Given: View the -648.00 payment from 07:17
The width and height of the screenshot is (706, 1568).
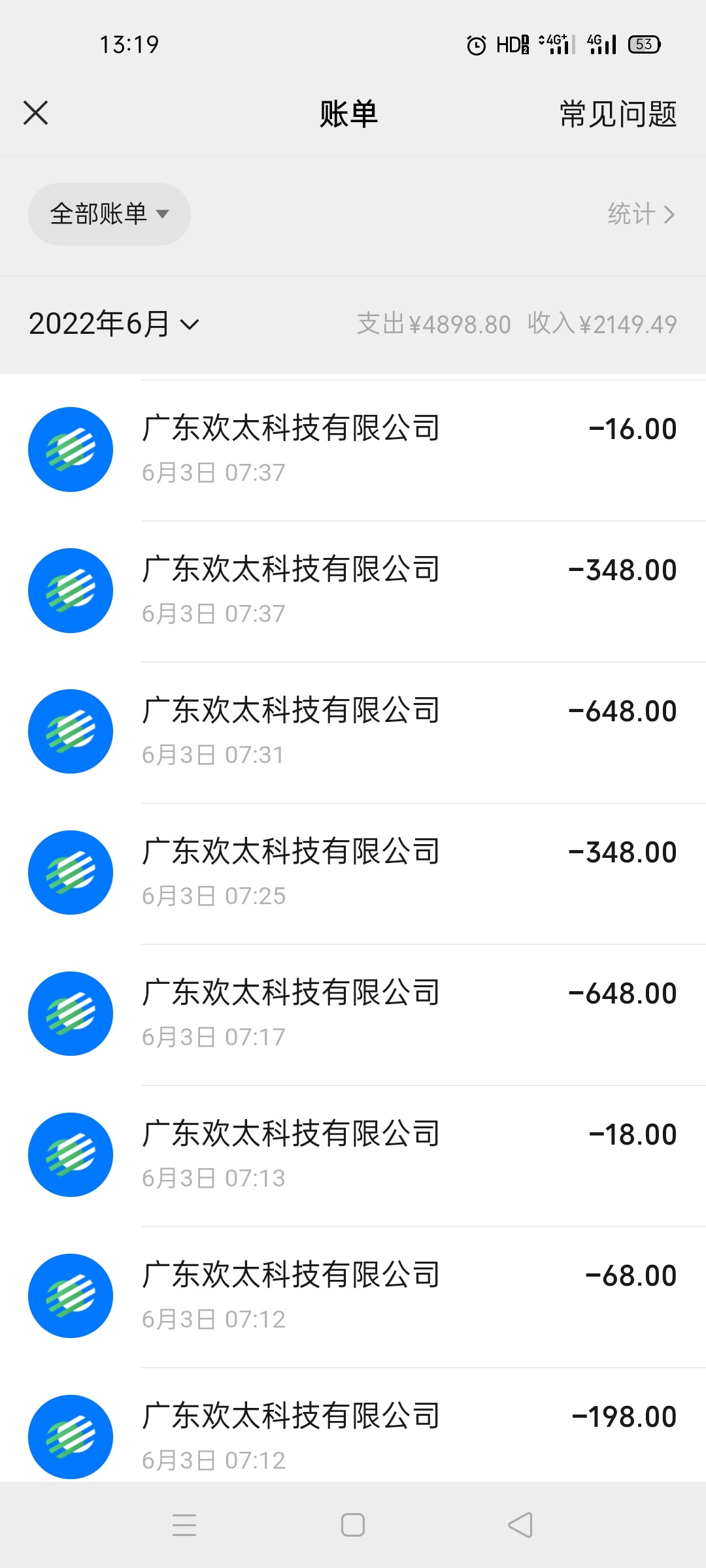Looking at the screenshot, I should tap(353, 1015).
